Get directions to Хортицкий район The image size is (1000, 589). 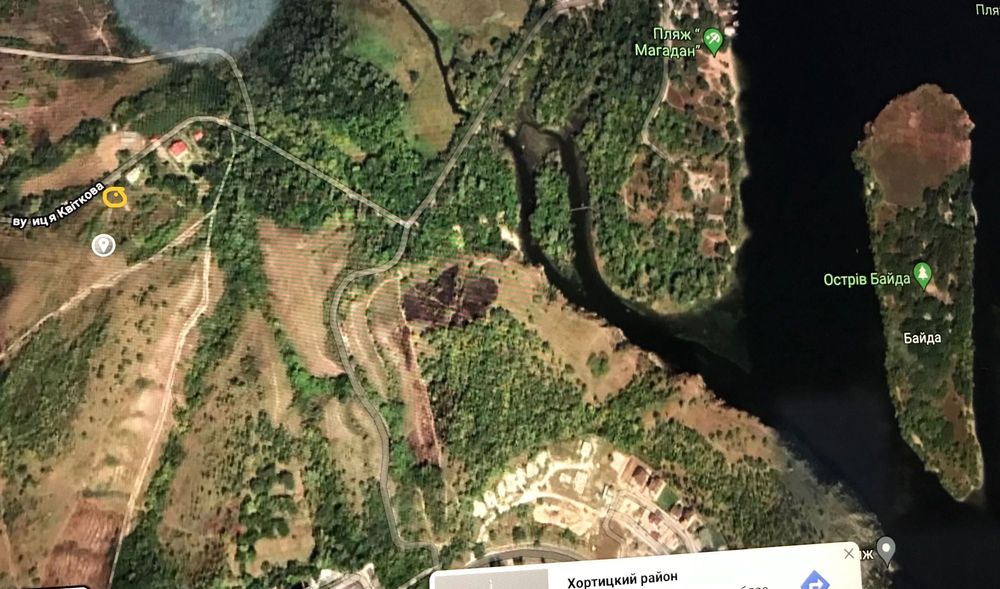(x=816, y=580)
